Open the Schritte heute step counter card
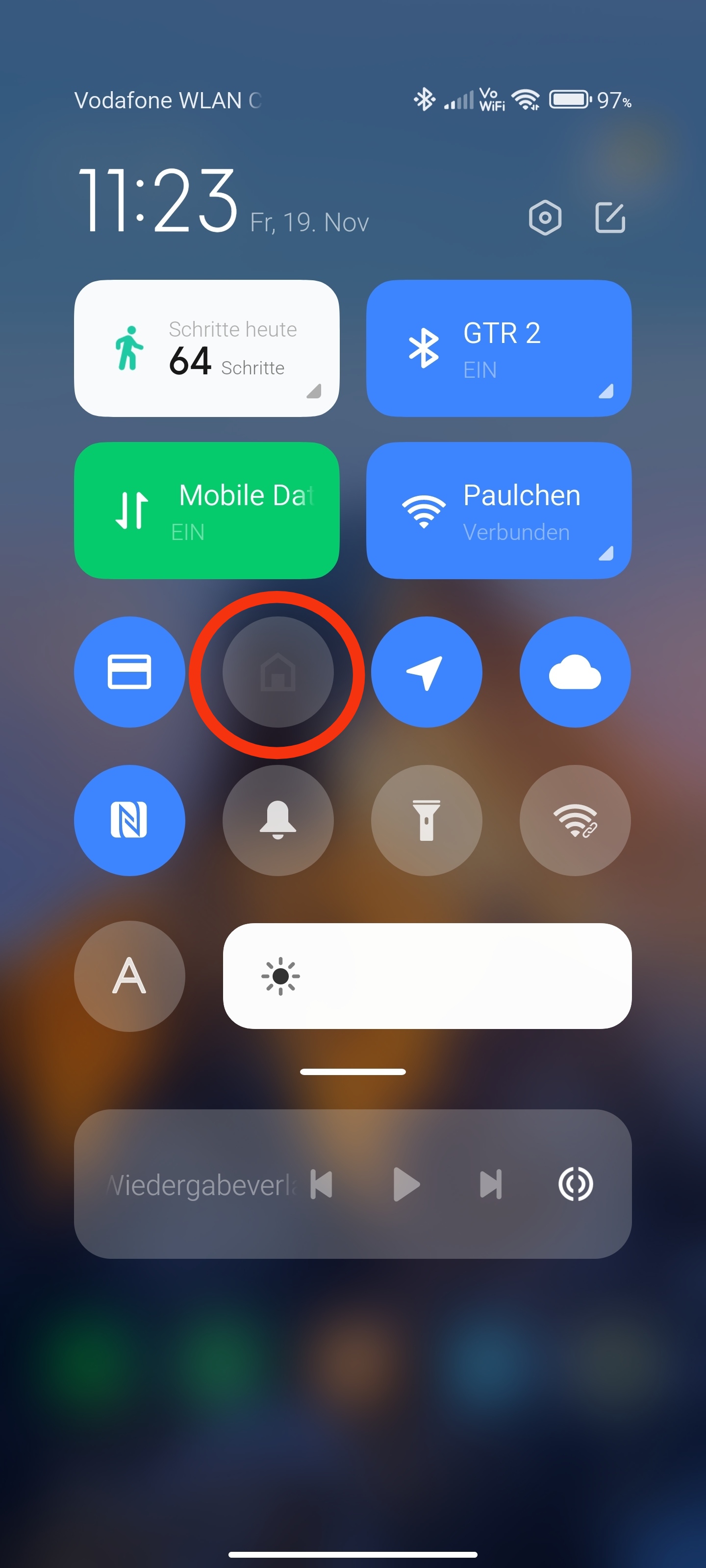706x1568 pixels. (x=206, y=348)
